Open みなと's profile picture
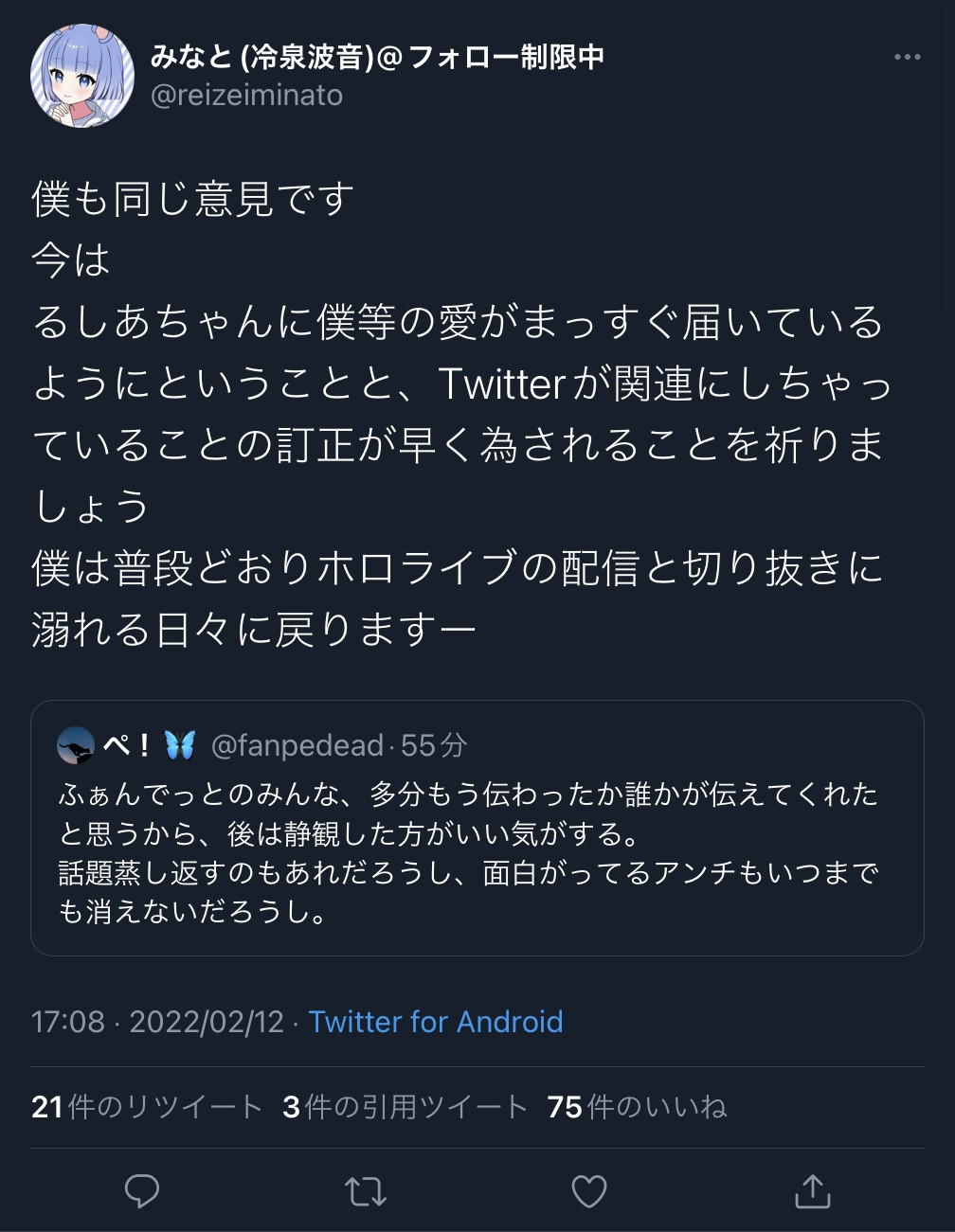Image resolution: width=955 pixels, height=1232 pixels. (82, 76)
